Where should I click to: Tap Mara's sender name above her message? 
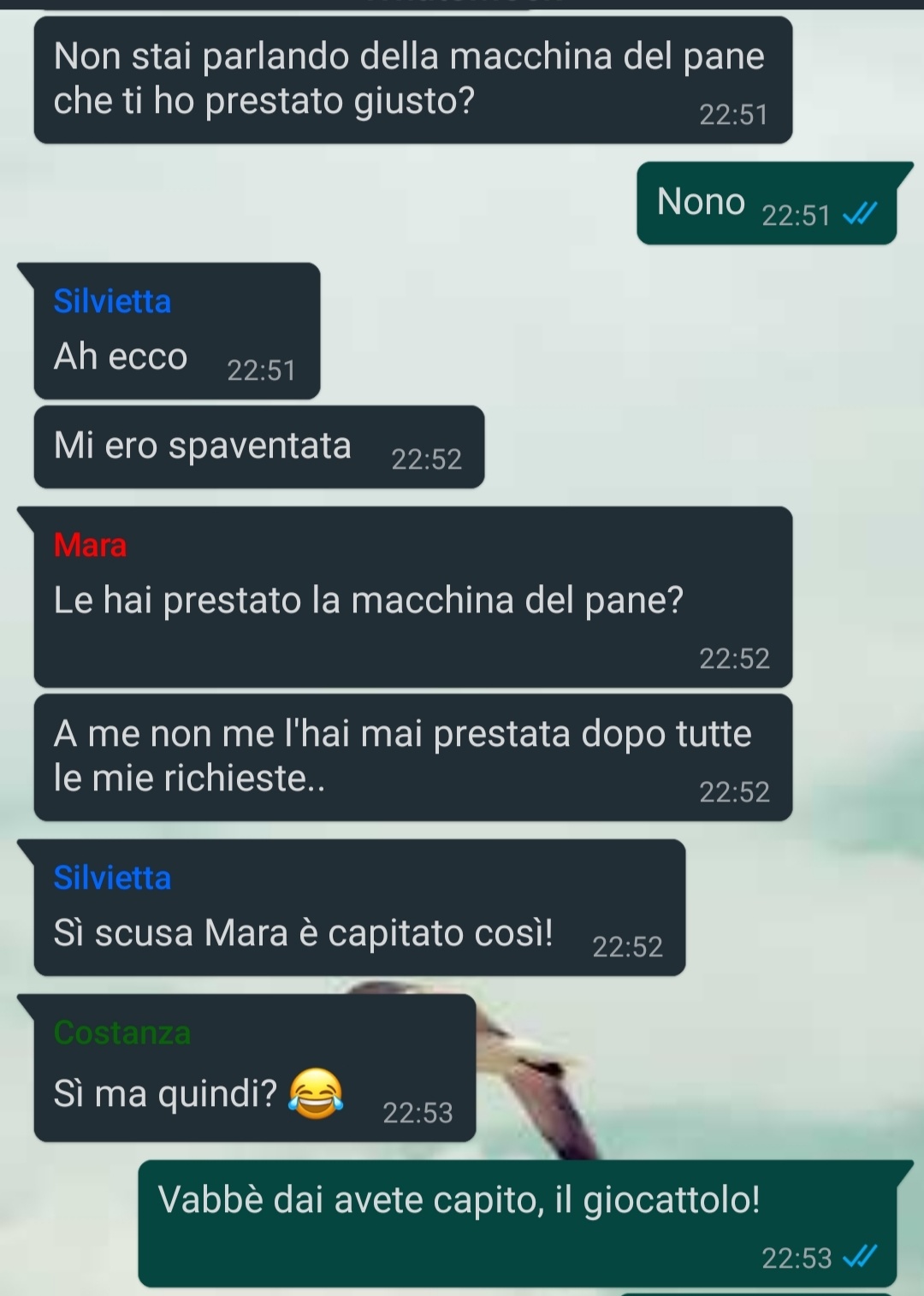pyautogui.click(x=90, y=545)
